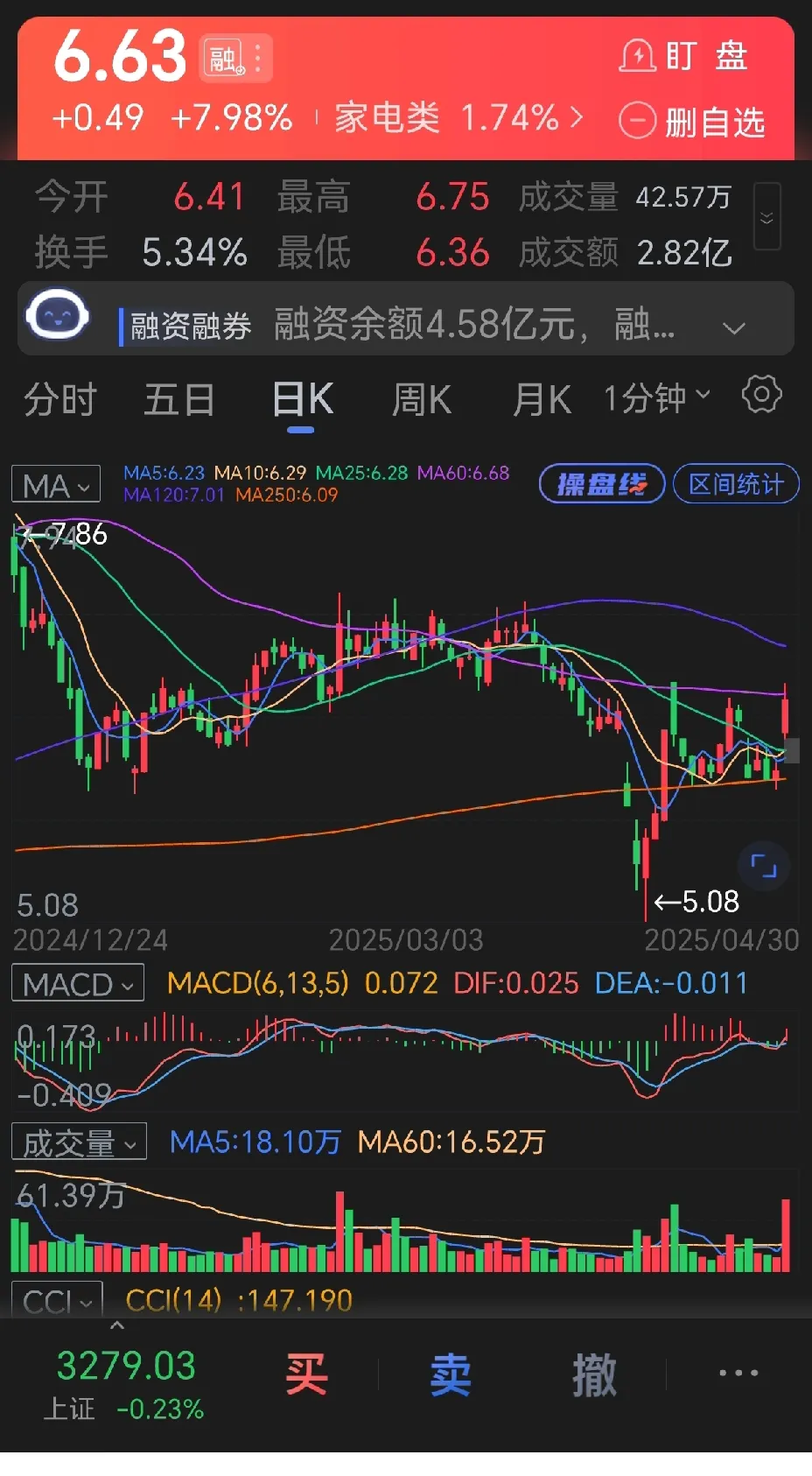The width and height of the screenshot is (812, 1476).
Task: Open 家电类 sector details
Action: 458,117
